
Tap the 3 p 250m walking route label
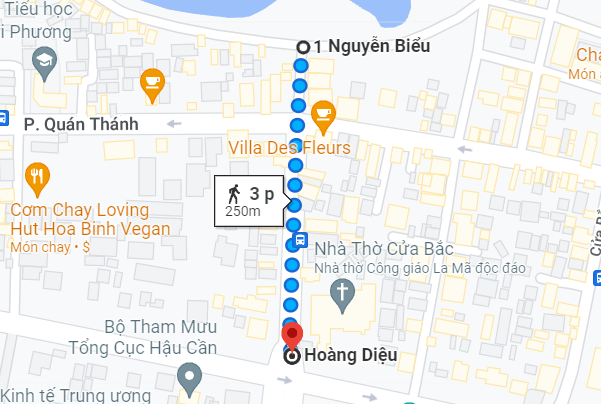[250, 197]
